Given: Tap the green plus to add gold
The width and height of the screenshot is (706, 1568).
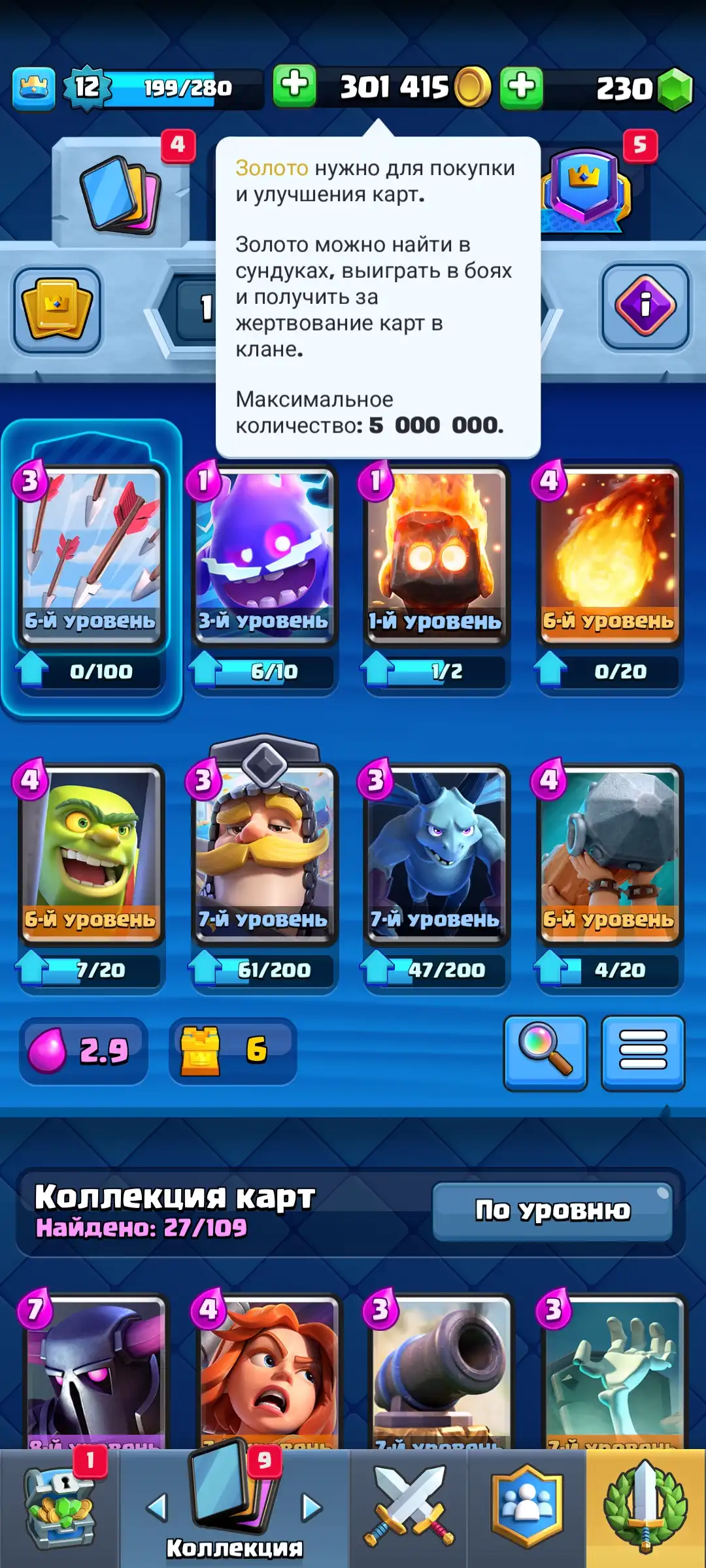Looking at the screenshot, I should coord(294,86).
